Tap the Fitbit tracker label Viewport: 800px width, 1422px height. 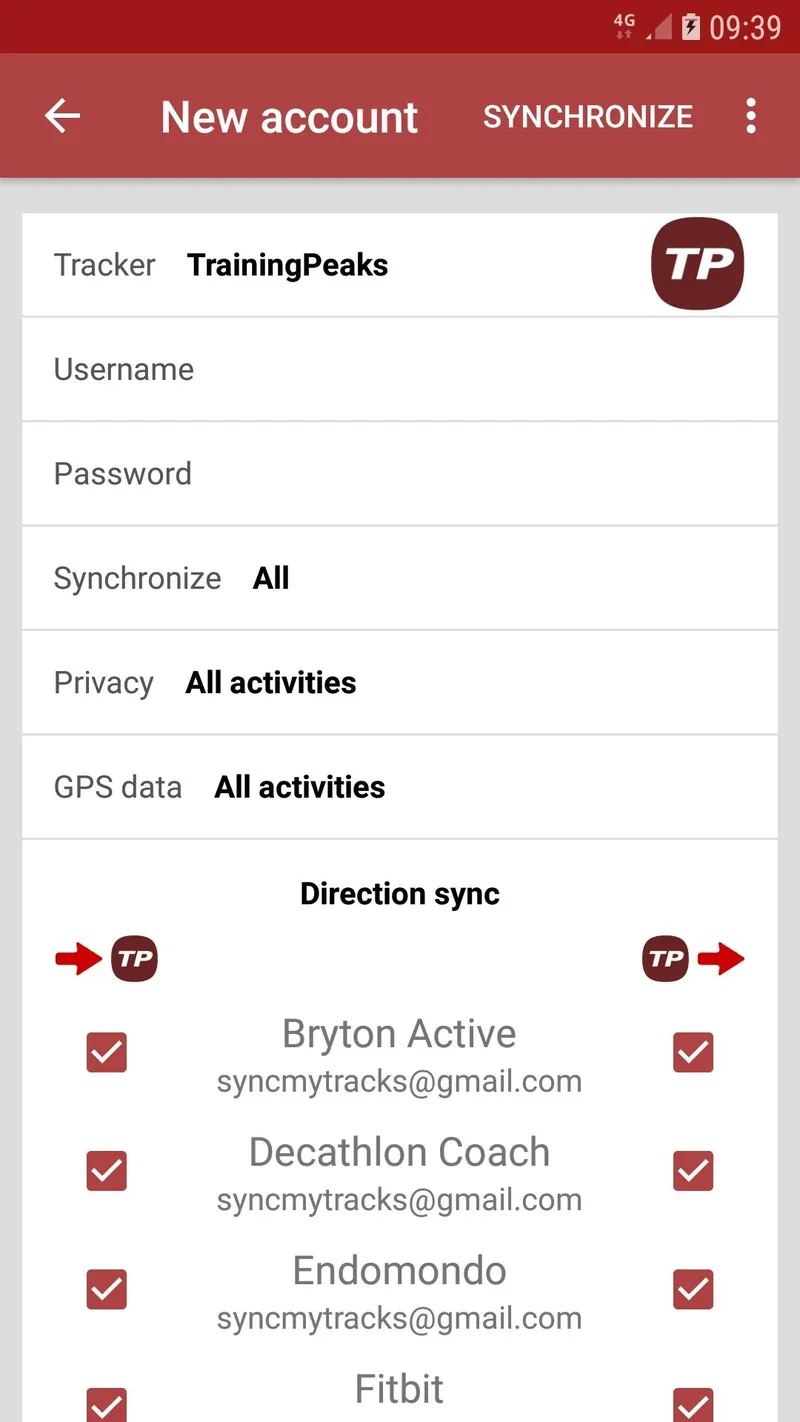coord(399,1388)
